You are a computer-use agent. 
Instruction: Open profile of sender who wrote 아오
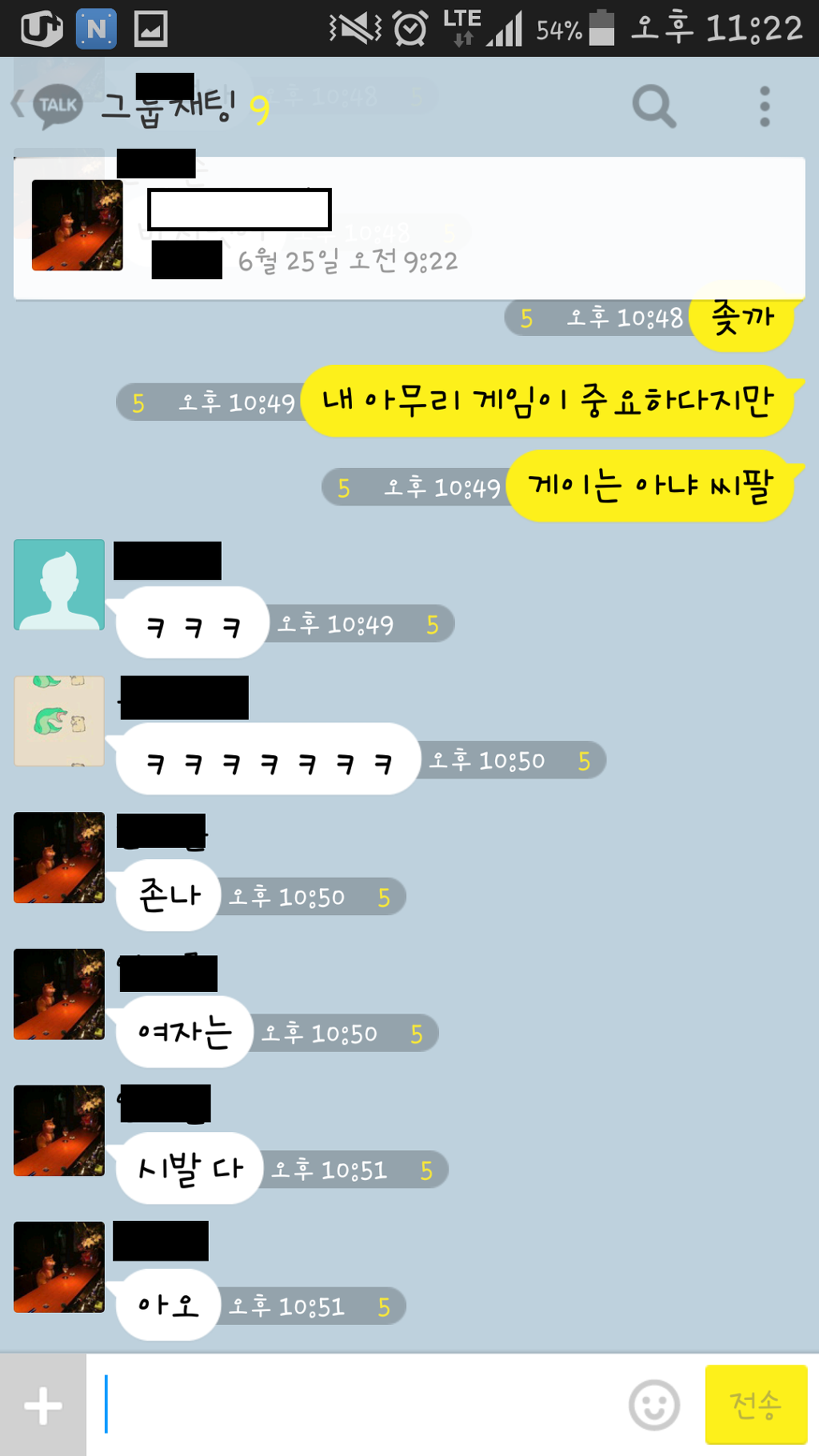click(x=59, y=1266)
